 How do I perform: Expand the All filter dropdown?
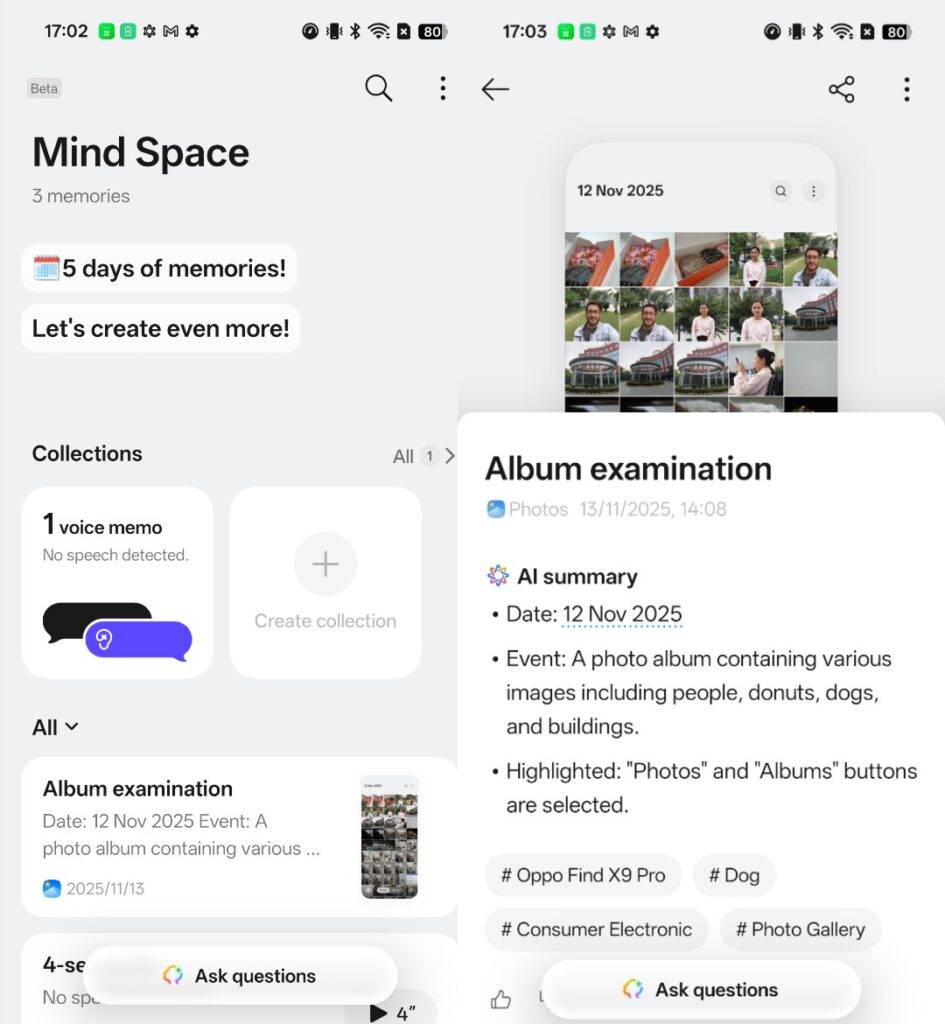(55, 727)
